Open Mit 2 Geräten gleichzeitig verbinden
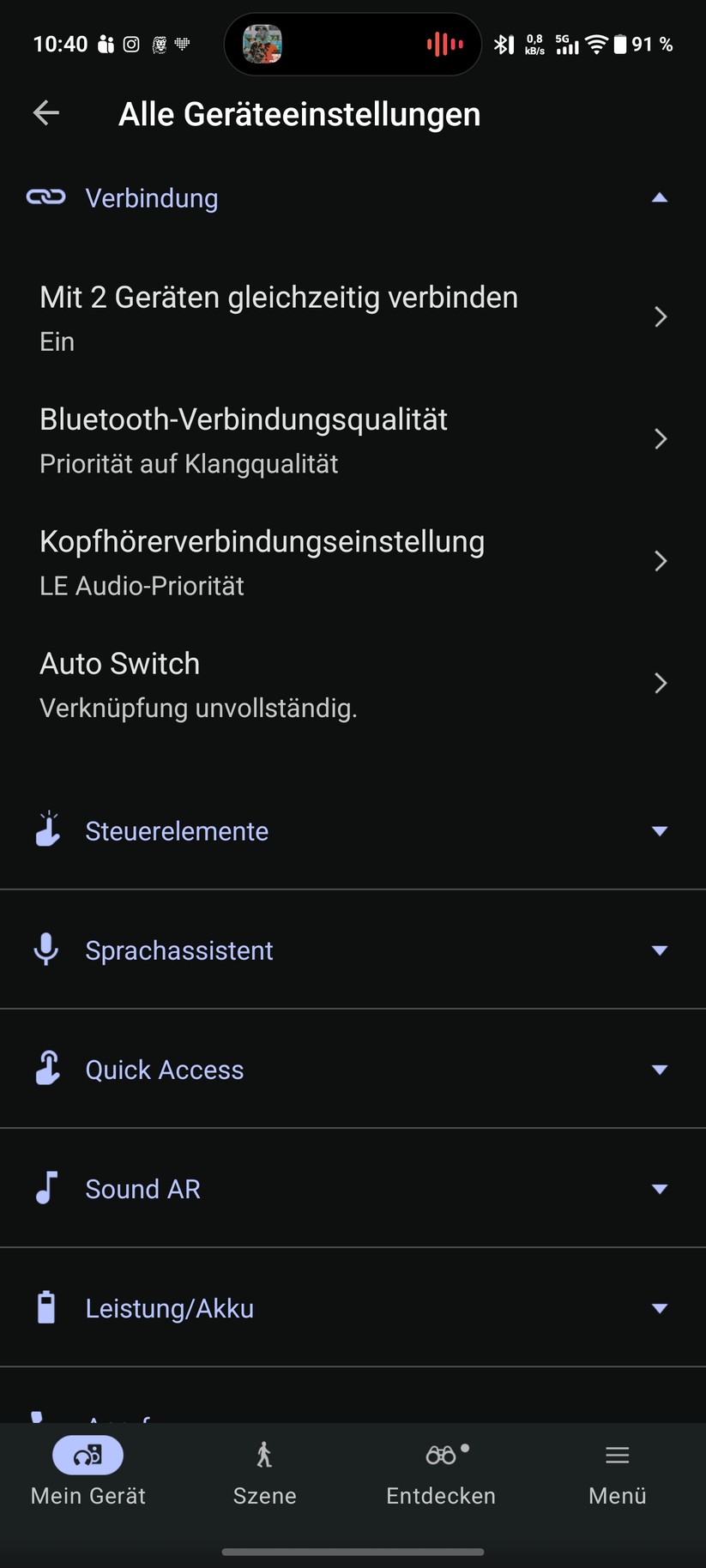The image size is (706, 1568). (353, 317)
